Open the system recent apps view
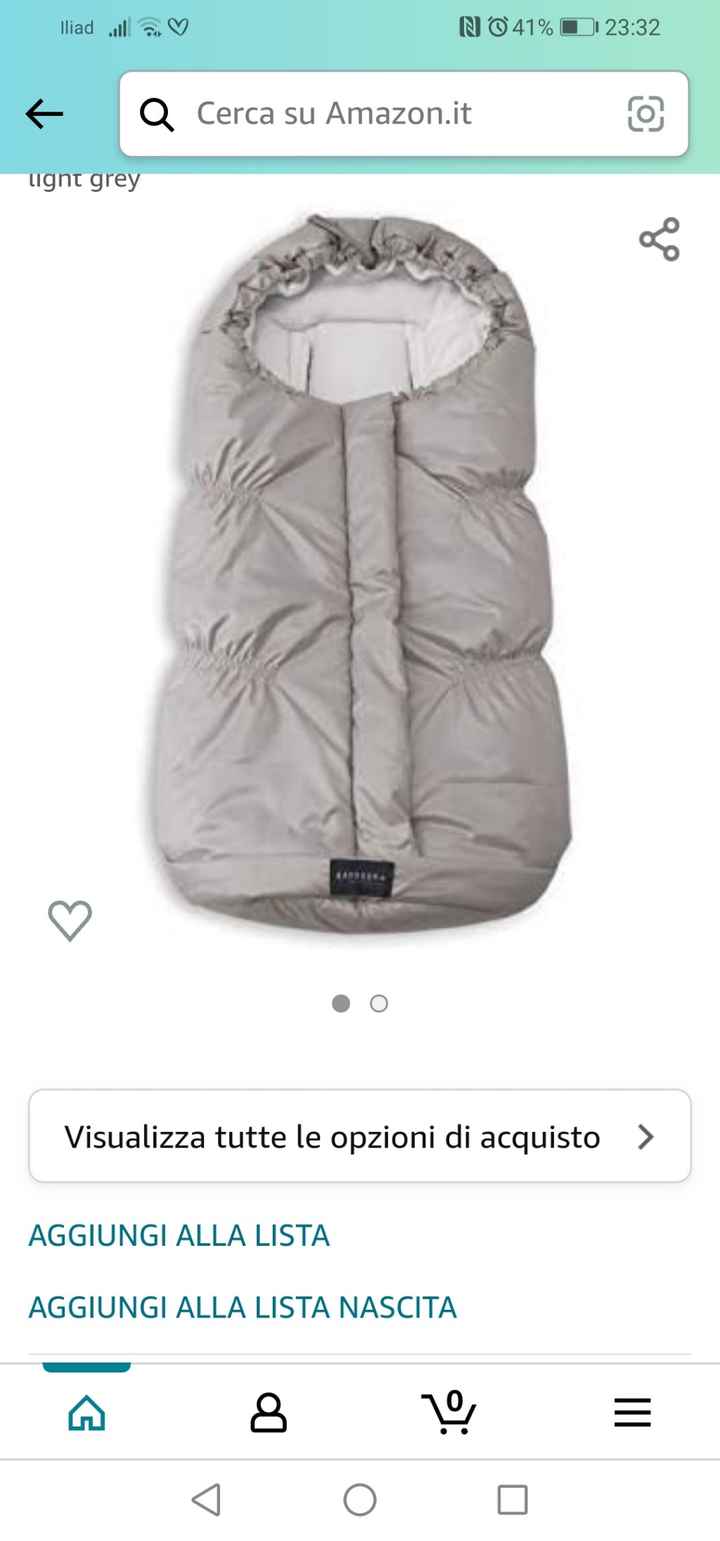This screenshot has height=1541, width=720. pyautogui.click(x=512, y=1499)
